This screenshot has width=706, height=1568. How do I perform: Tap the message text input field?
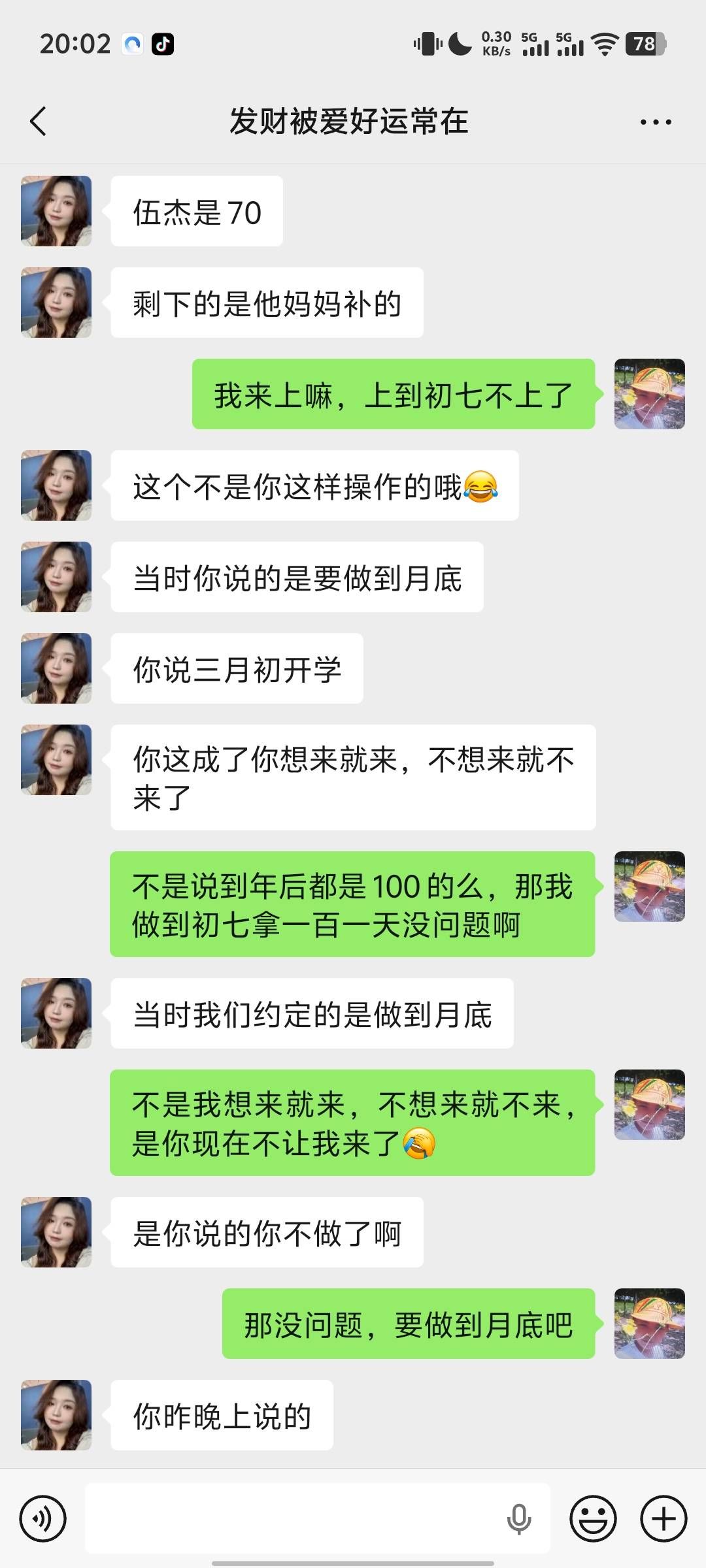click(294, 1518)
